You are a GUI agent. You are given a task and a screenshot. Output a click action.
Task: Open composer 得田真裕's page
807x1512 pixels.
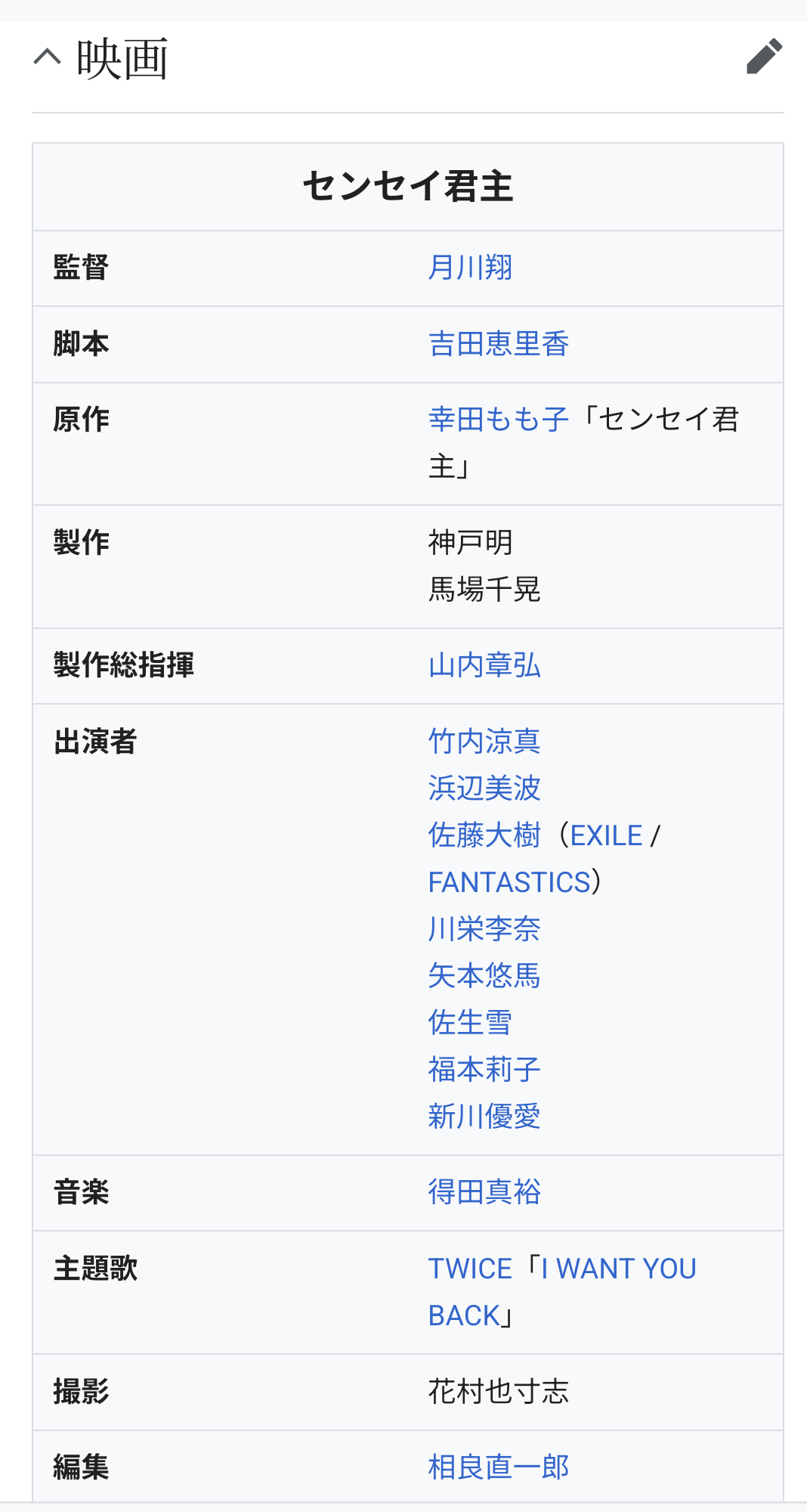(x=484, y=1192)
